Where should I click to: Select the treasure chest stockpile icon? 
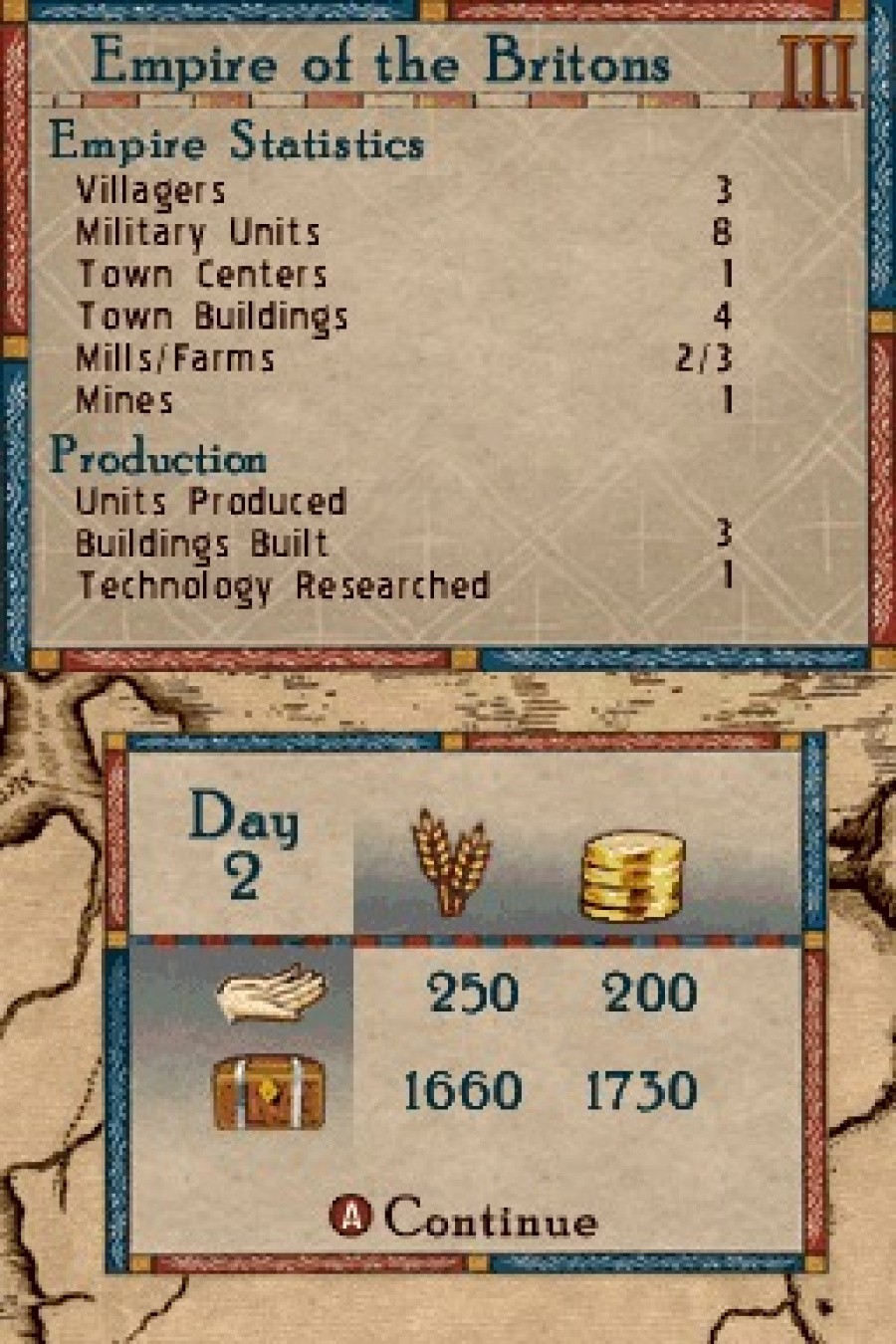(x=267, y=1091)
